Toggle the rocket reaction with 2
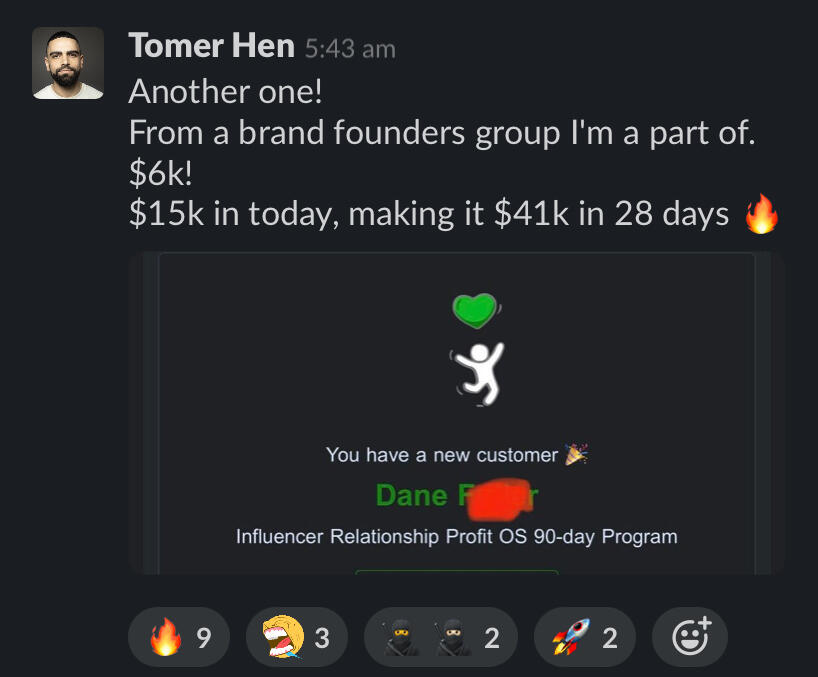Image resolution: width=818 pixels, height=677 pixels. (584, 637)
